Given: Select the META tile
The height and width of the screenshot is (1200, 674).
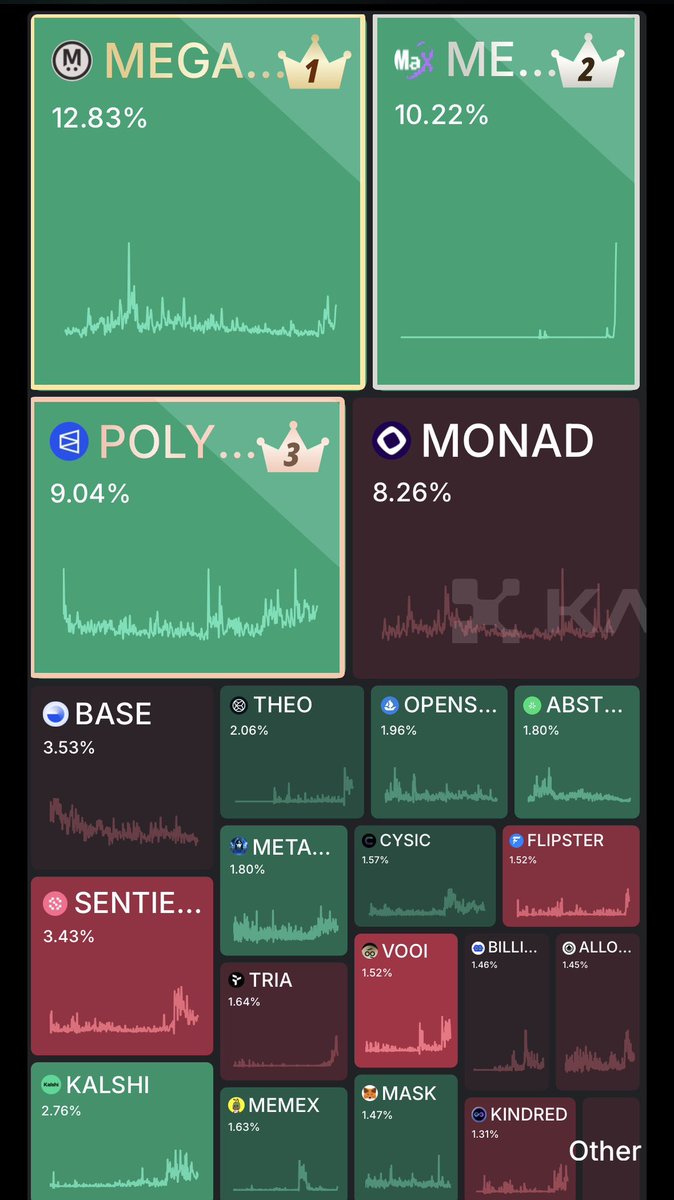Looking at the screenshot, I should [x=283, y=890].
